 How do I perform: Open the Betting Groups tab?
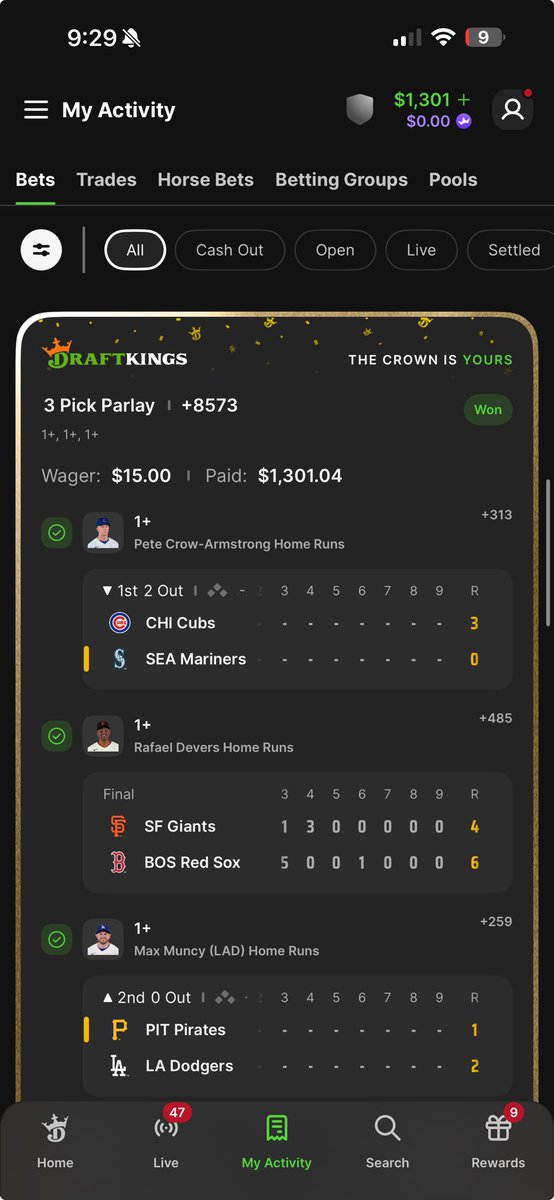[x=341, y=180]
